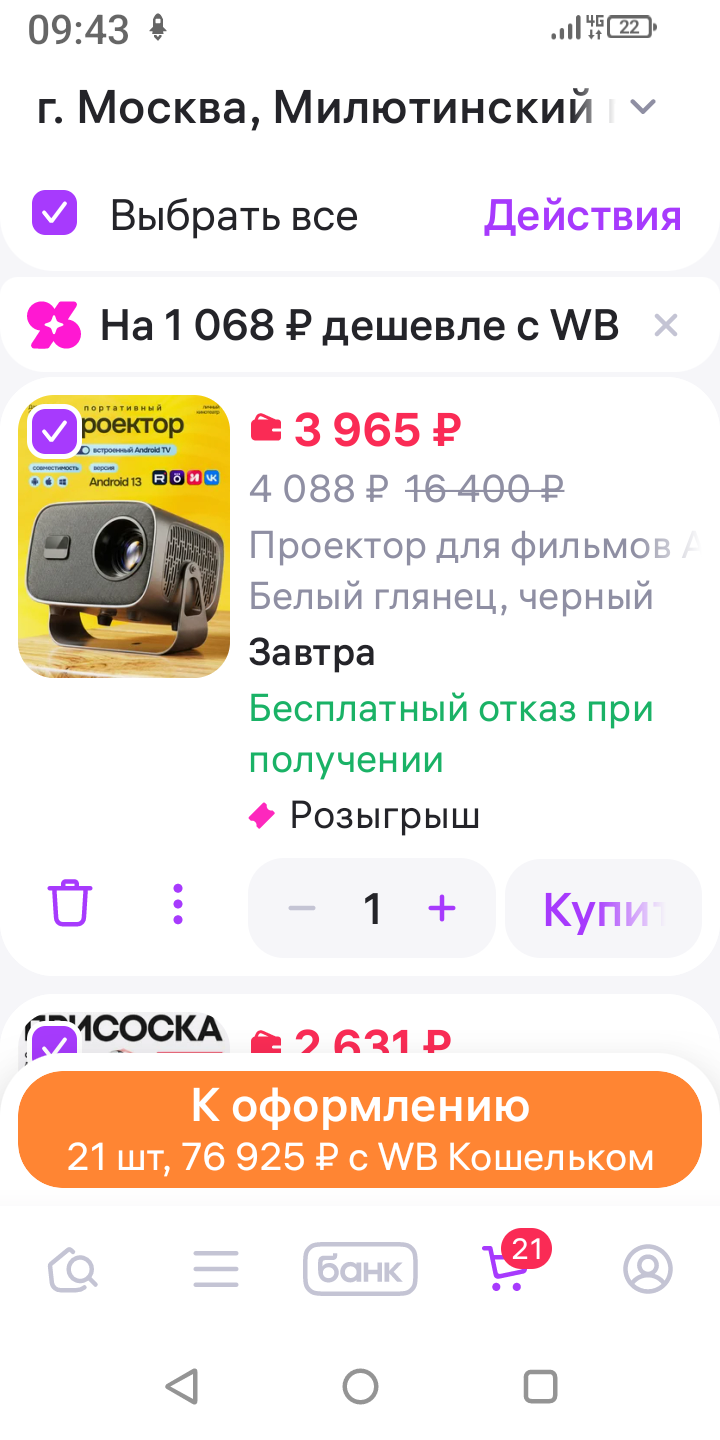This screenshot has width=720, height=1440.
Task: Open the 'Действия' actions menu
Action: tap(582, 216)
